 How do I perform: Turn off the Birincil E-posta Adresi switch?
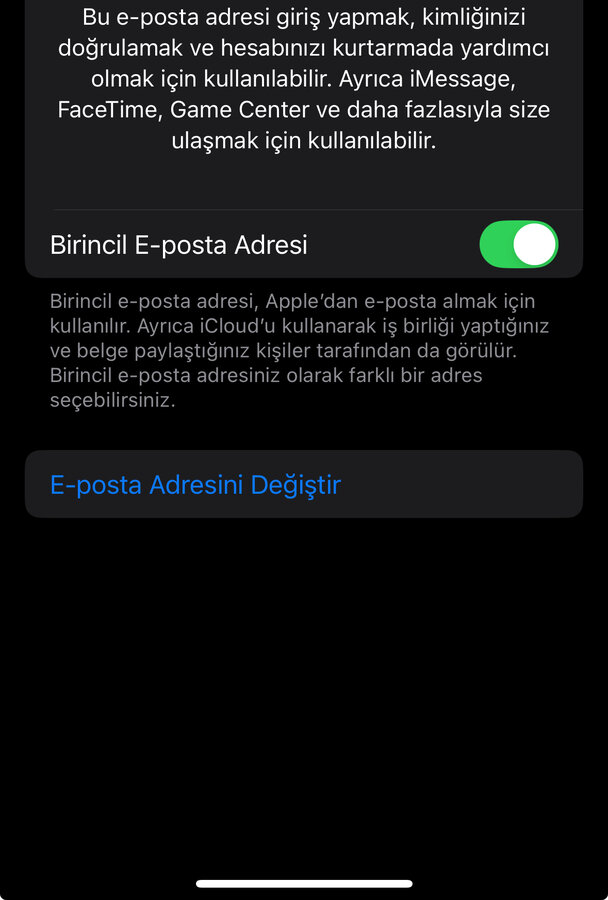[x=518, y=245]
